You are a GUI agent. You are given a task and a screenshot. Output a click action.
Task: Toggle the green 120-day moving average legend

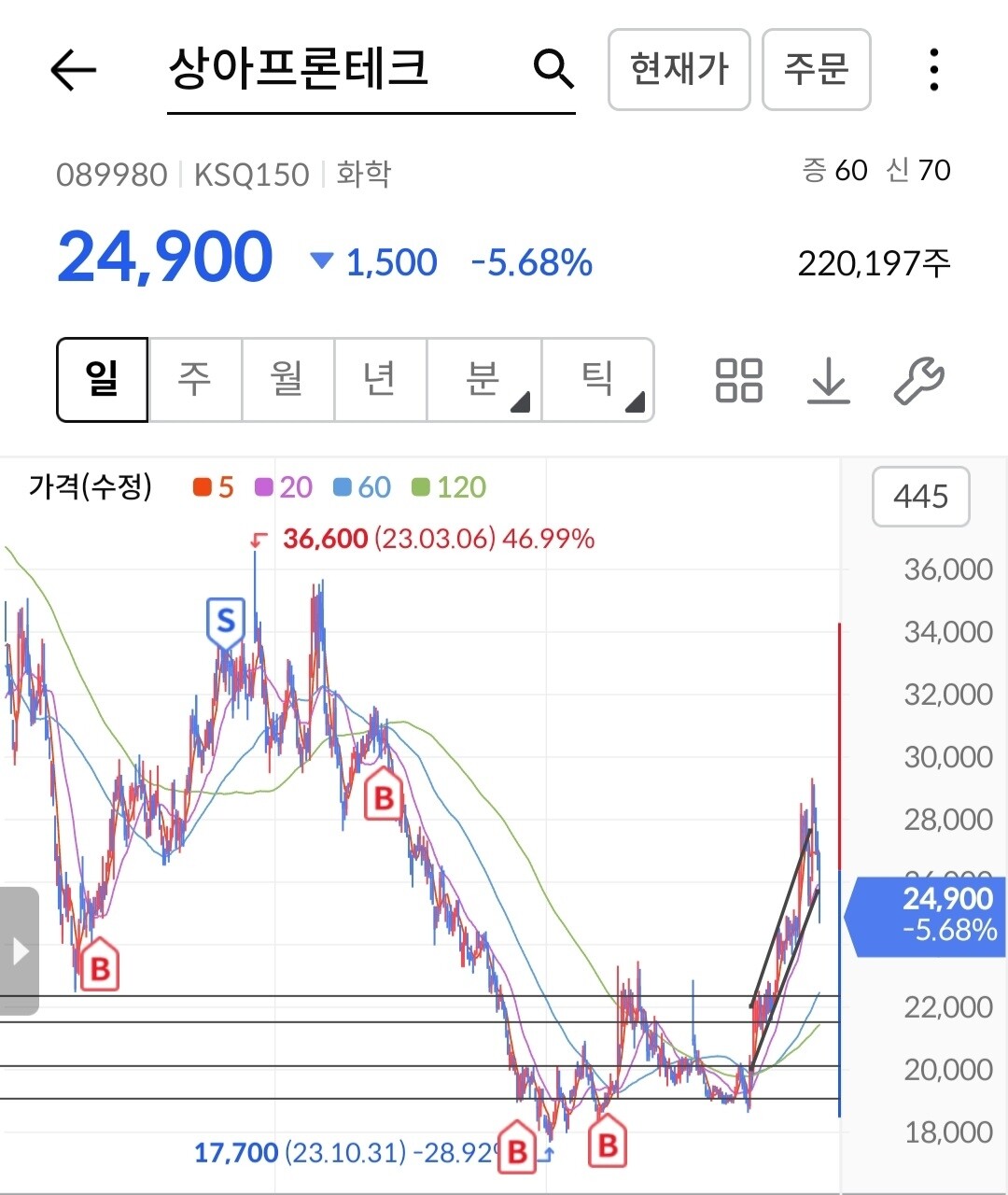pyautogui.click(x=448, y=486)
